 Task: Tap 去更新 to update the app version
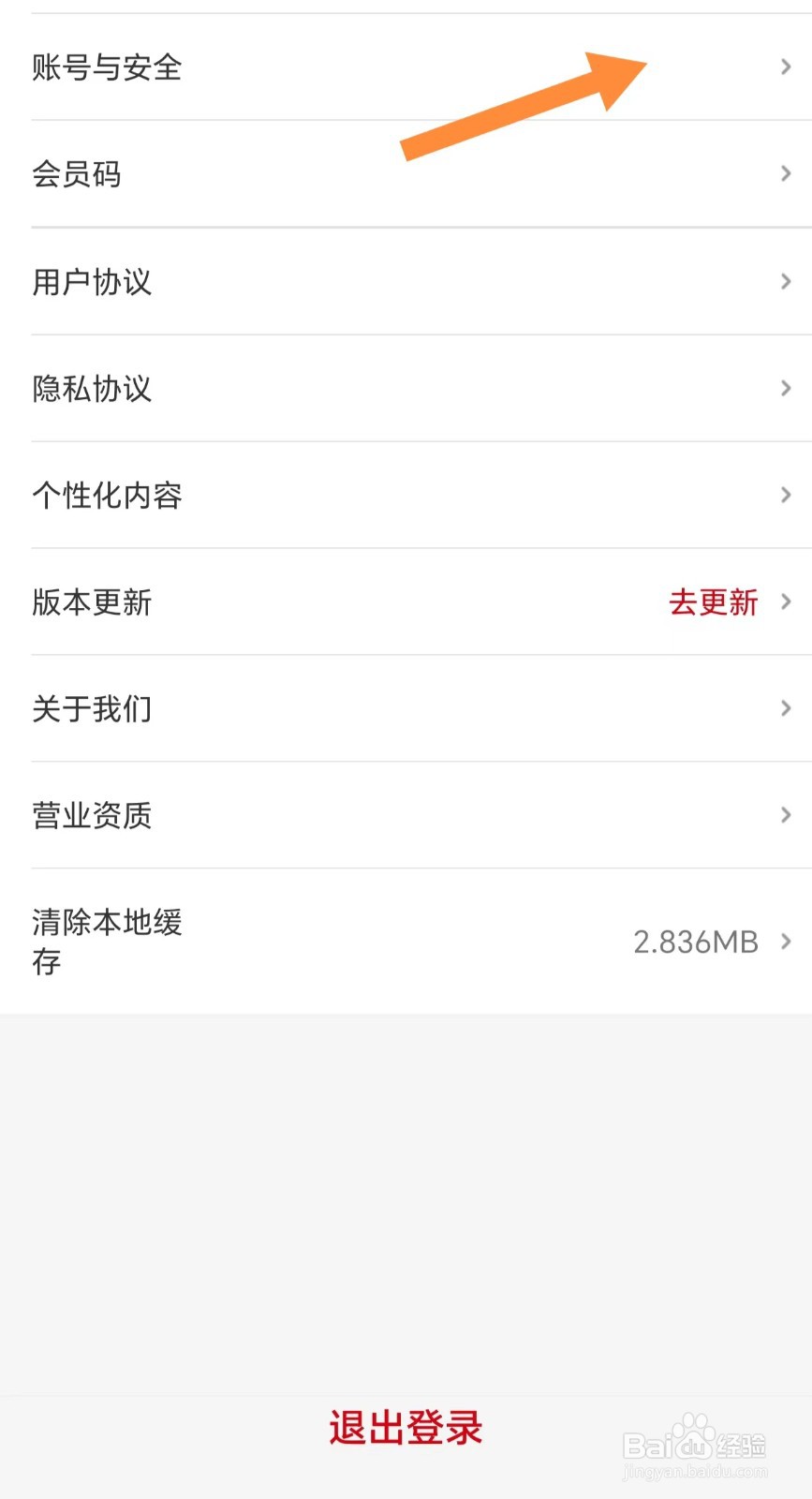[x=714, y=602]
